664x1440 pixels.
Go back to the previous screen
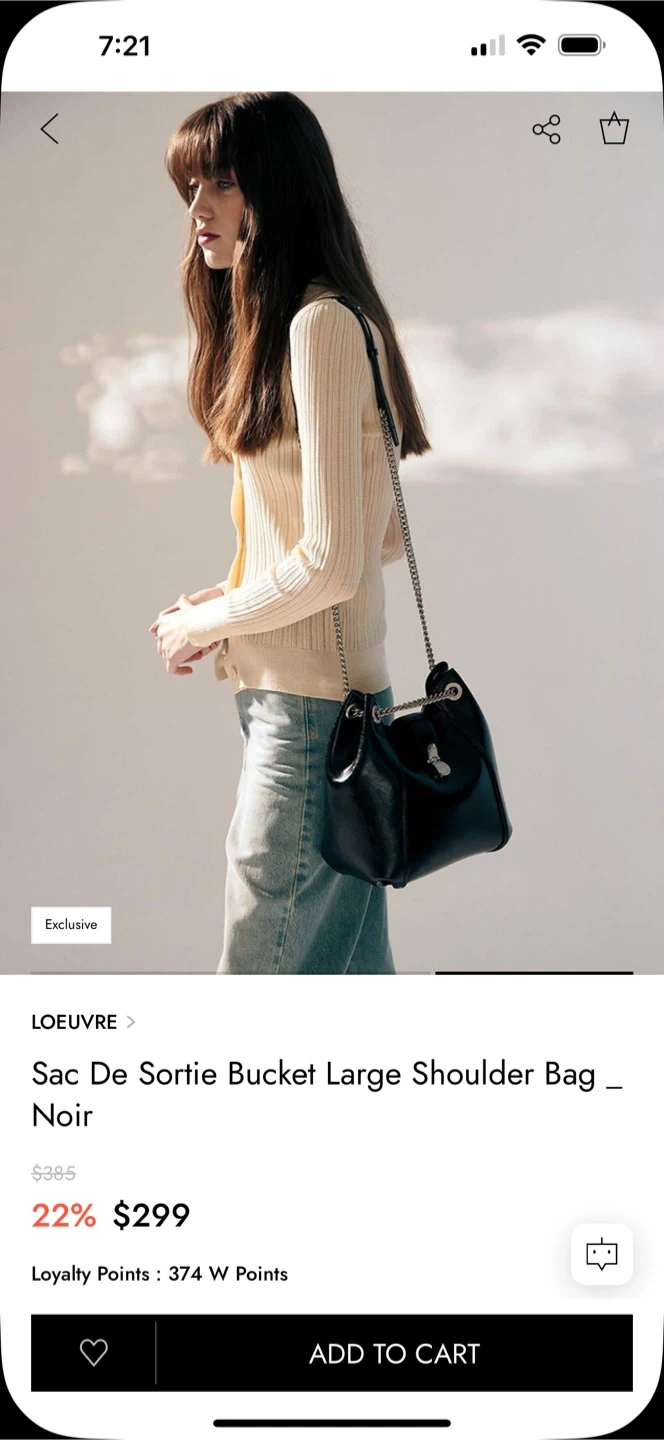(x=49, y=129)
